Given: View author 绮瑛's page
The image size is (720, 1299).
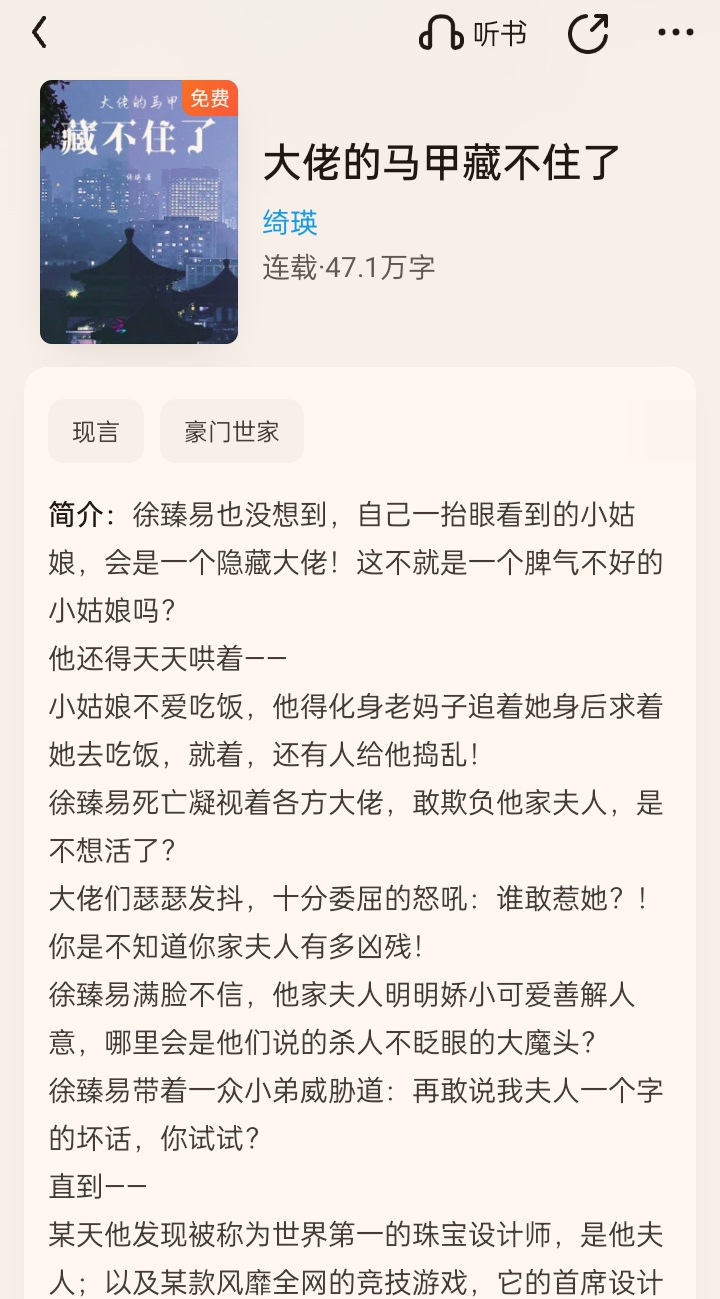Looking at the screenshot, I should 290,222.
